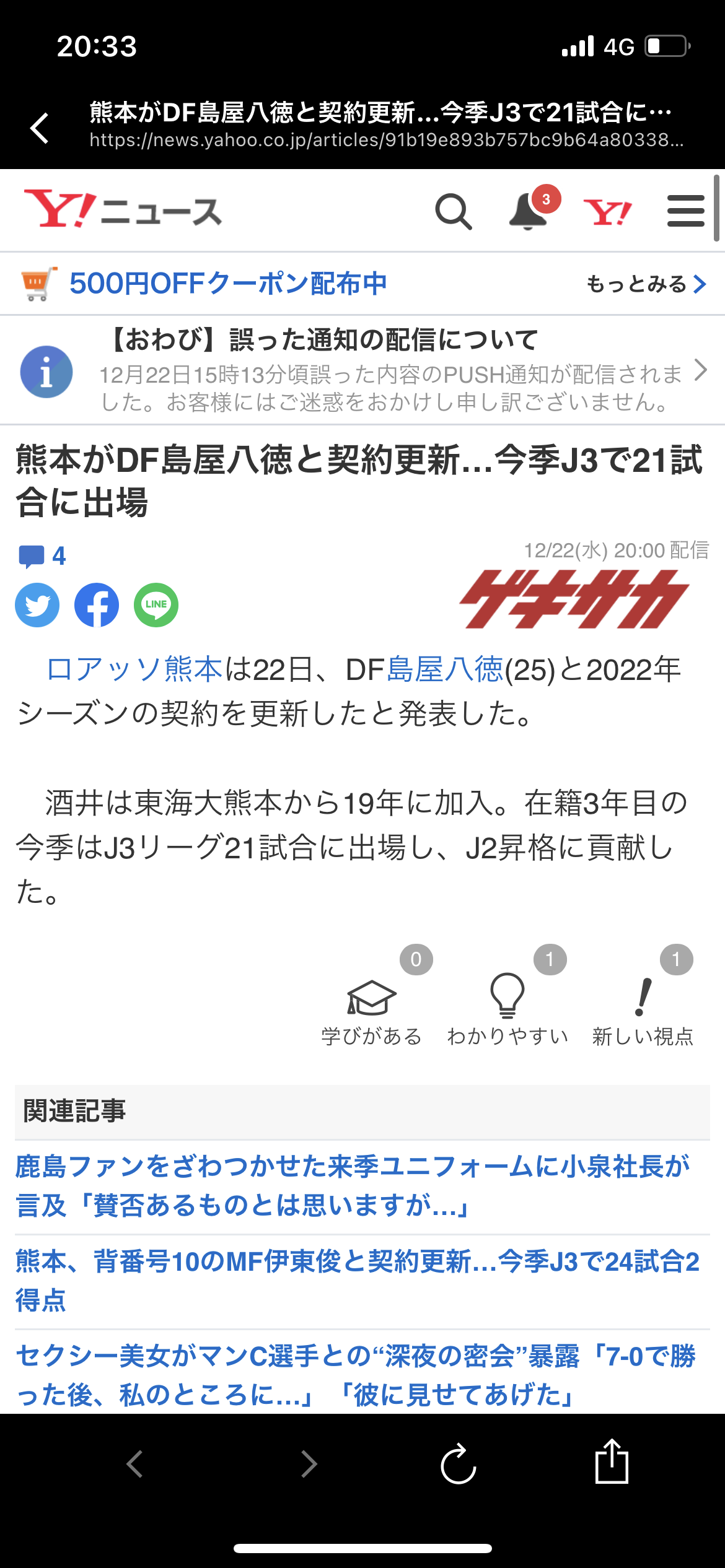Open the Yahoo! home icon
725x1568 pixels.
tap(607, 212)
